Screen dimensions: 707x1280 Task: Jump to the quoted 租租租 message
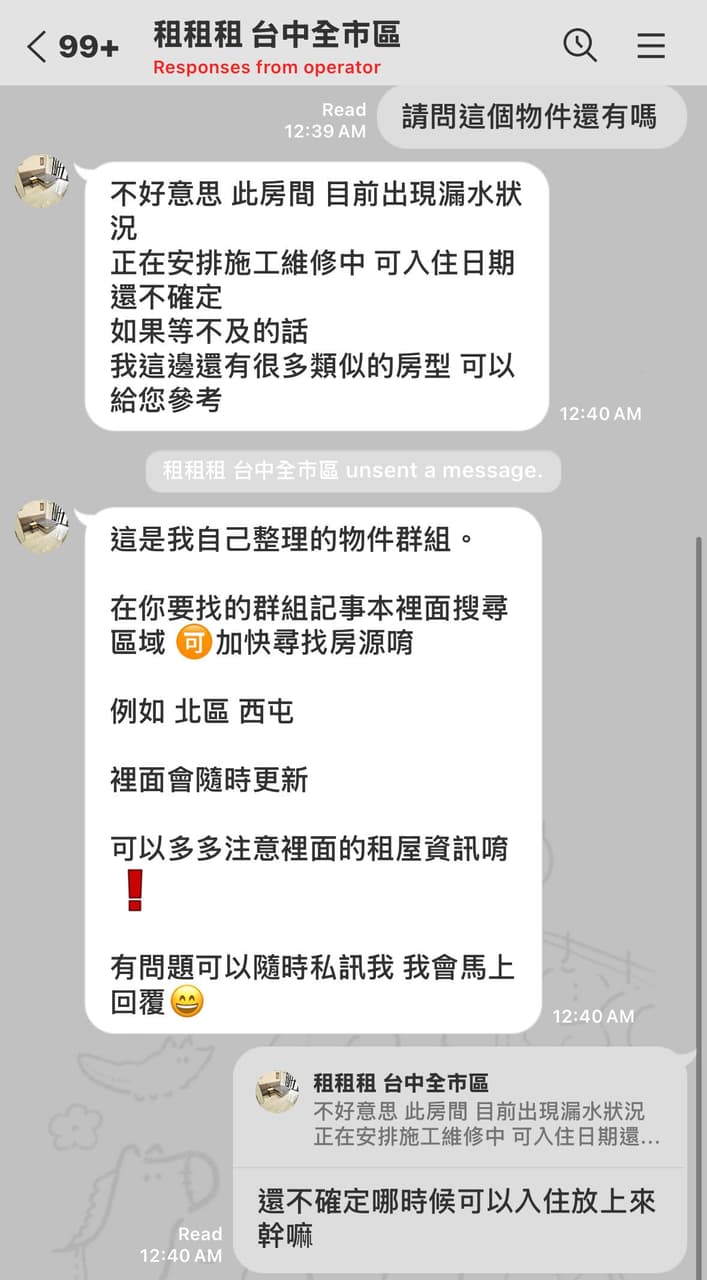460,1110
